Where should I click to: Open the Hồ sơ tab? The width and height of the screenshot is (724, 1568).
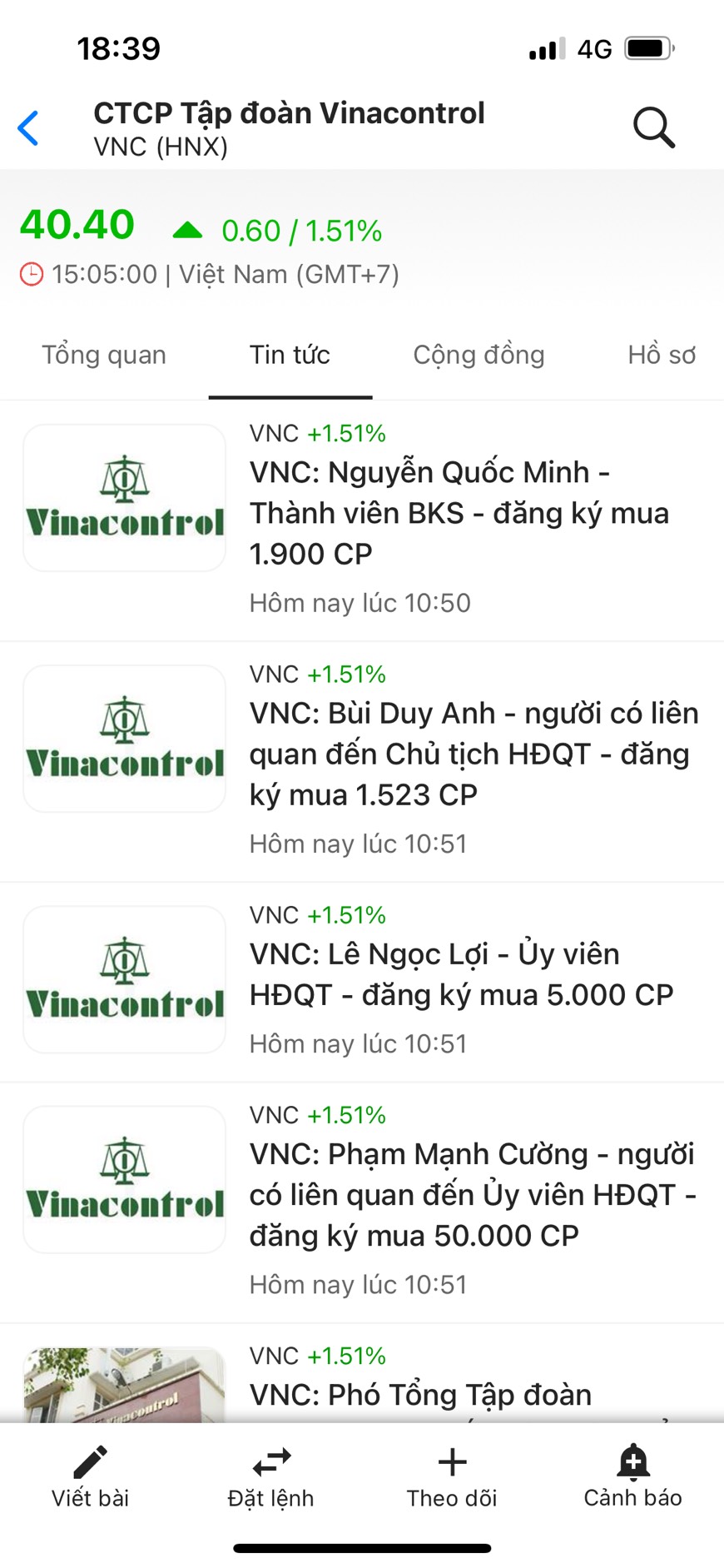pyautogui.click(x=661, y=356)
